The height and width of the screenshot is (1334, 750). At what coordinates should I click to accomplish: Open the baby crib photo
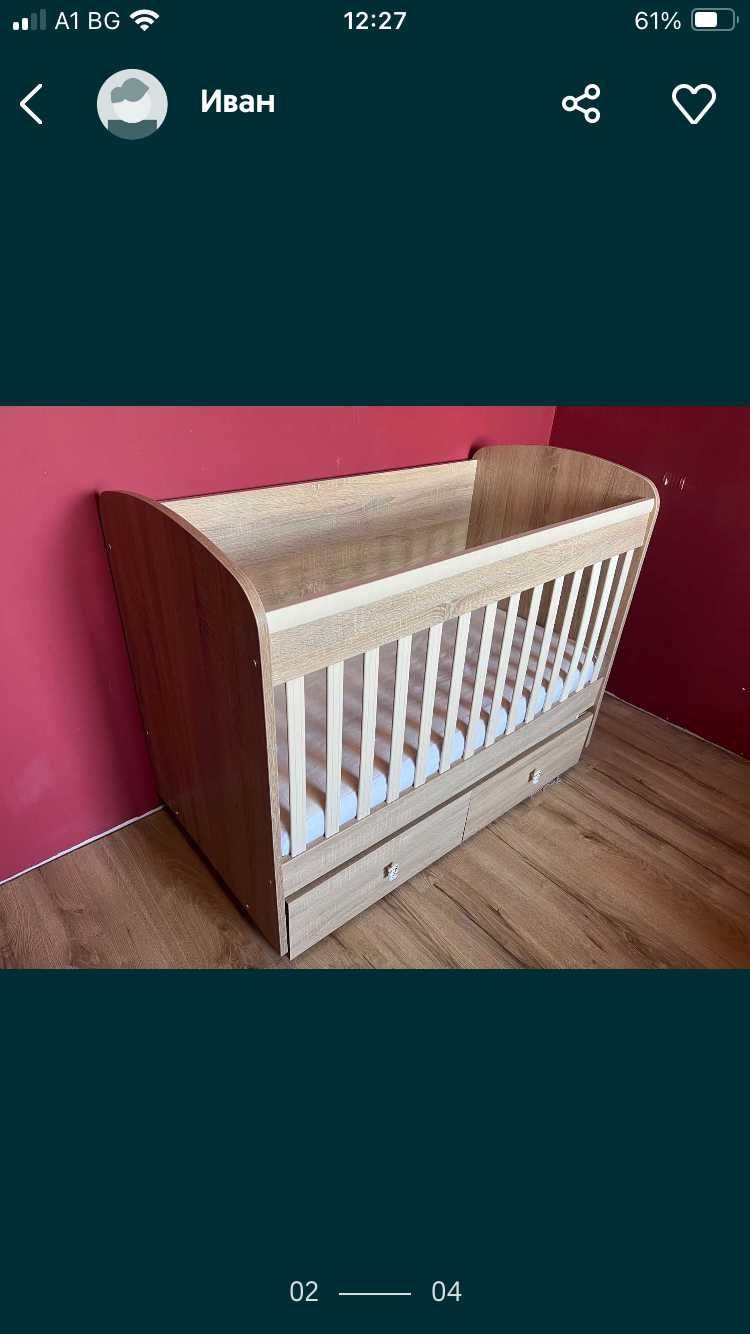(x=375, y=687)
